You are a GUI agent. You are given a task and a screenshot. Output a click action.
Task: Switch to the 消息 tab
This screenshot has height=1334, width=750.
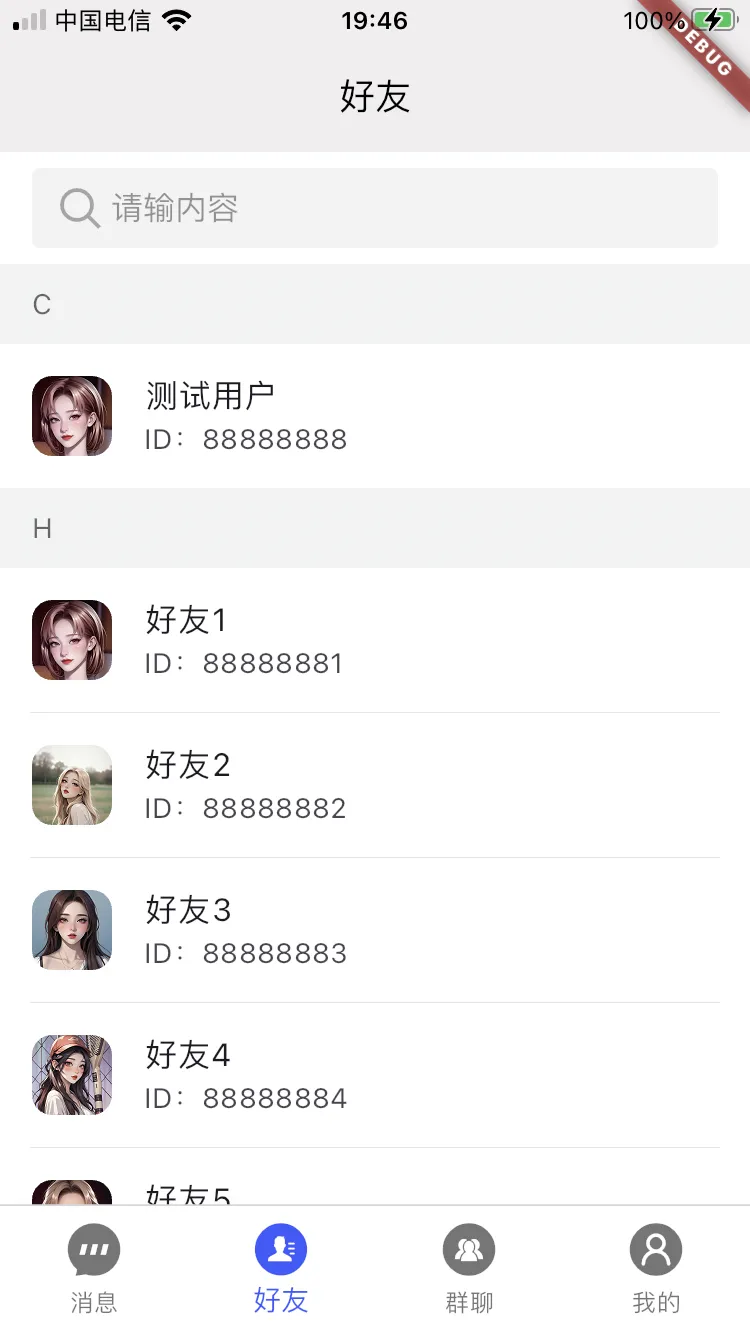pos(94,1270)
